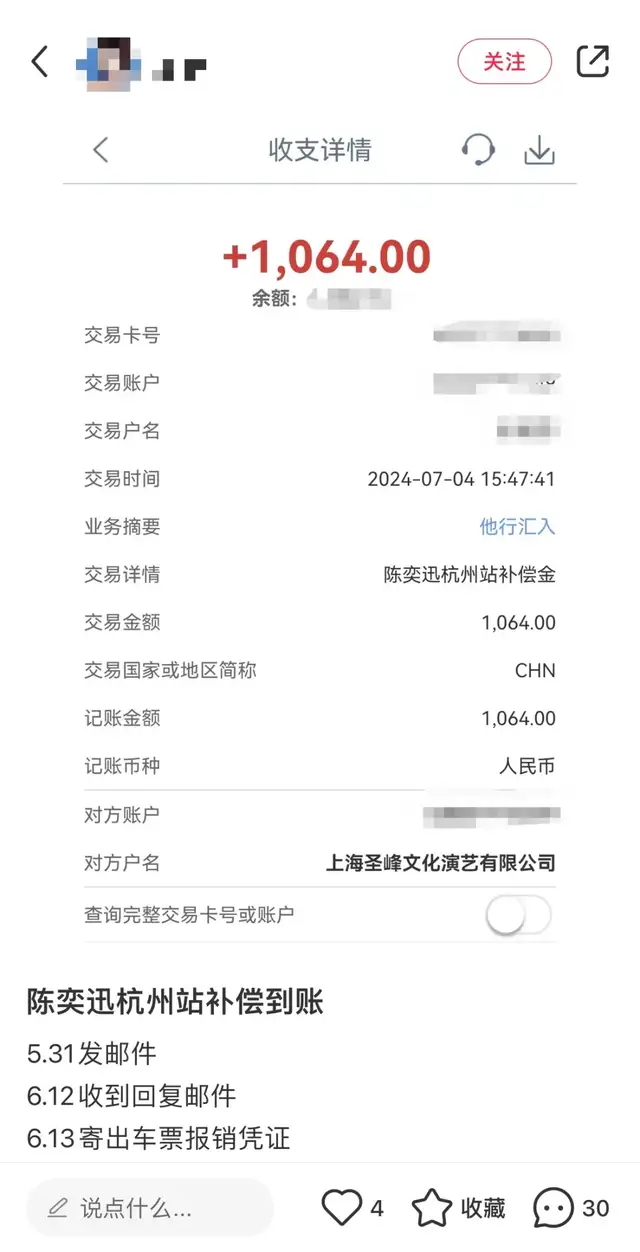This screenshot has width=640, height=1252.
Task: Add post to 收藏
Action: coord(432,1208)
